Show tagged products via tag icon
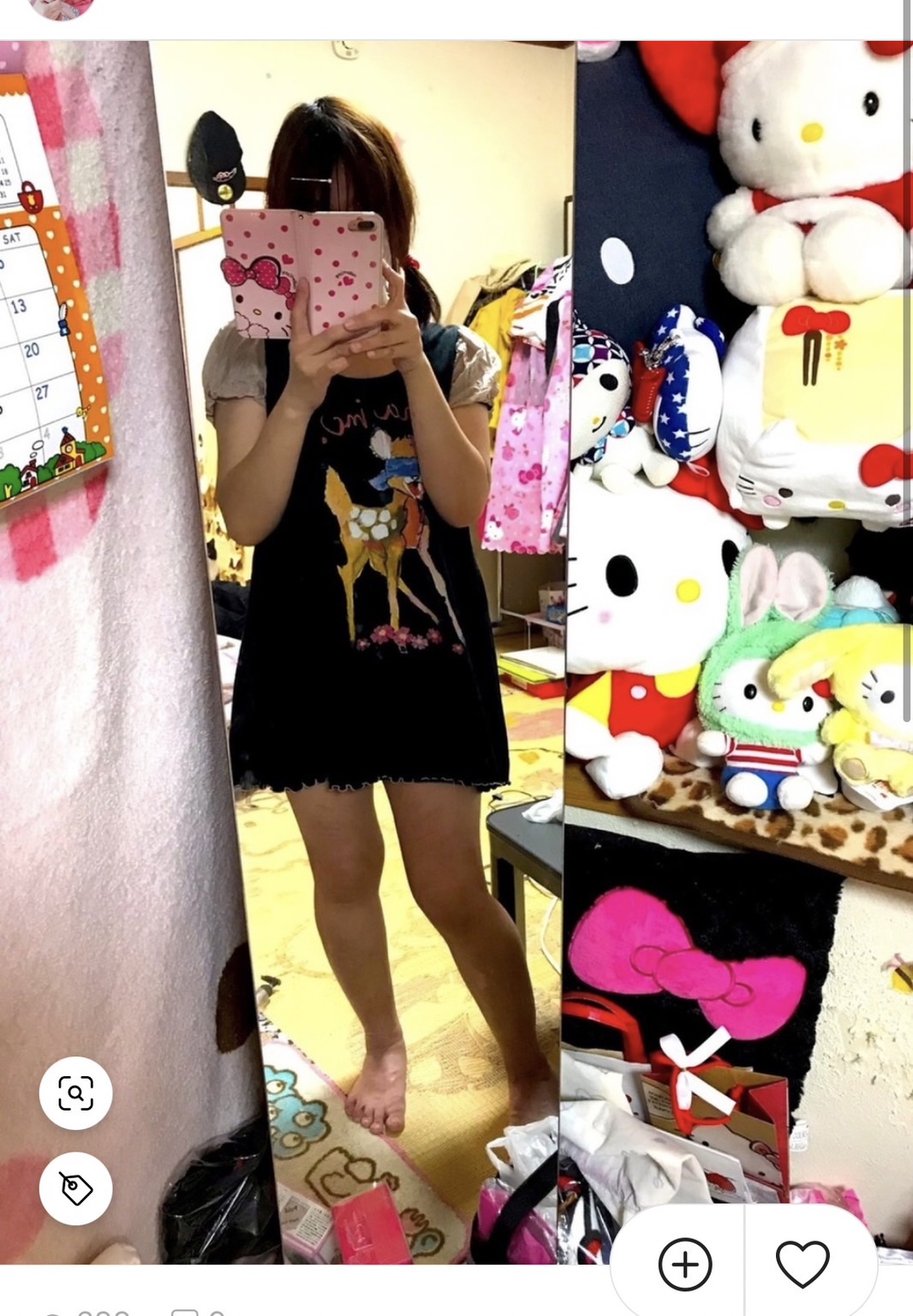 [75, 1188]
